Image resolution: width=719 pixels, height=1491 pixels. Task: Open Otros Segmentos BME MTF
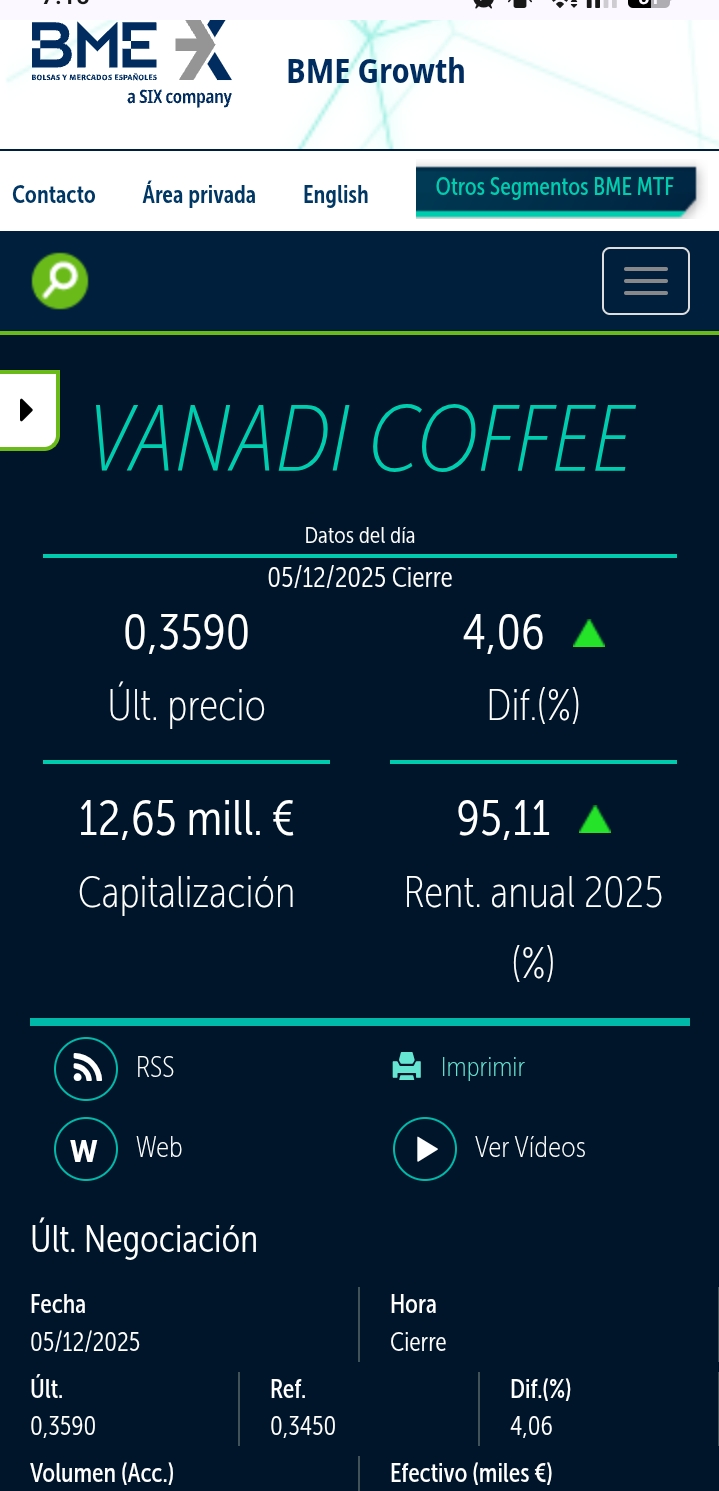[555, 188]
